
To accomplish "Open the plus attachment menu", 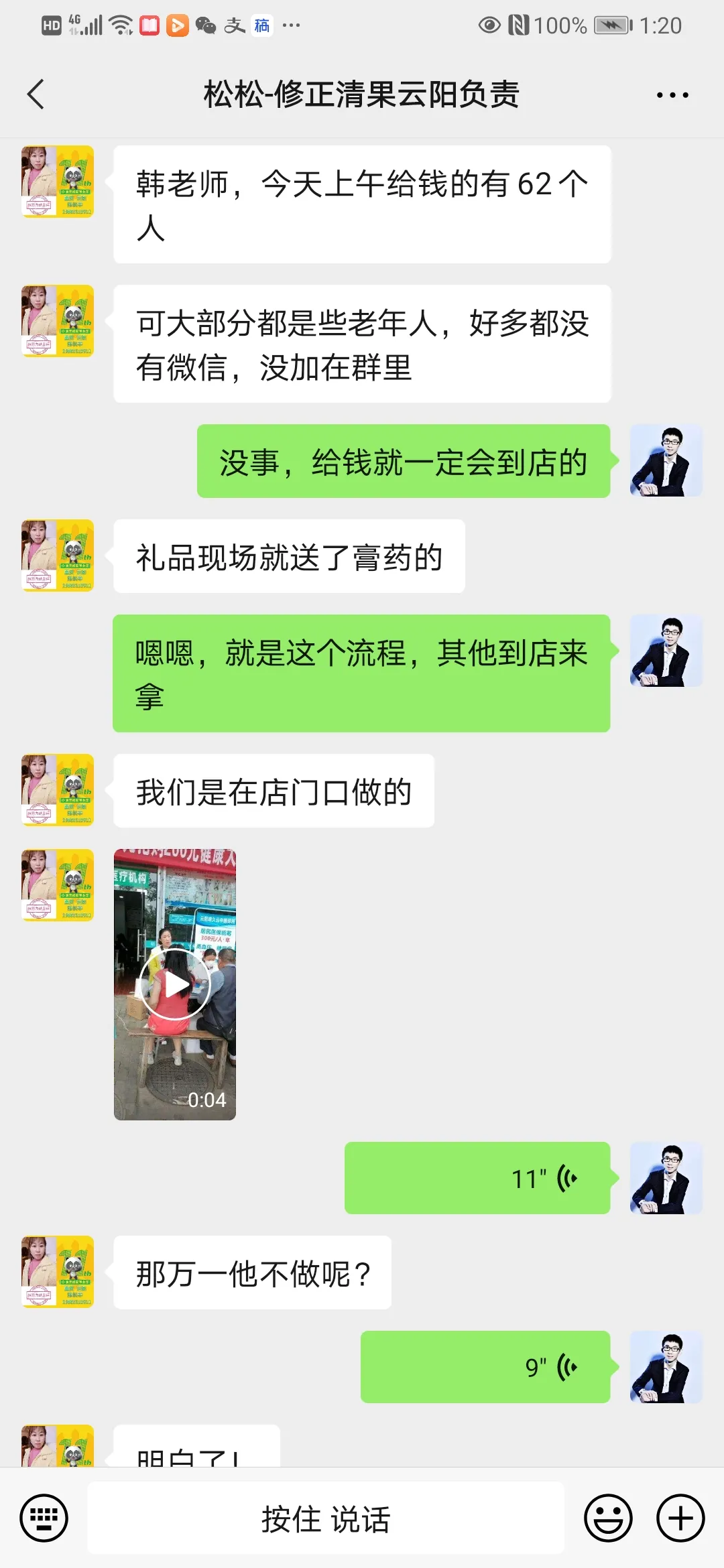I will click(x=680, y=1518).
